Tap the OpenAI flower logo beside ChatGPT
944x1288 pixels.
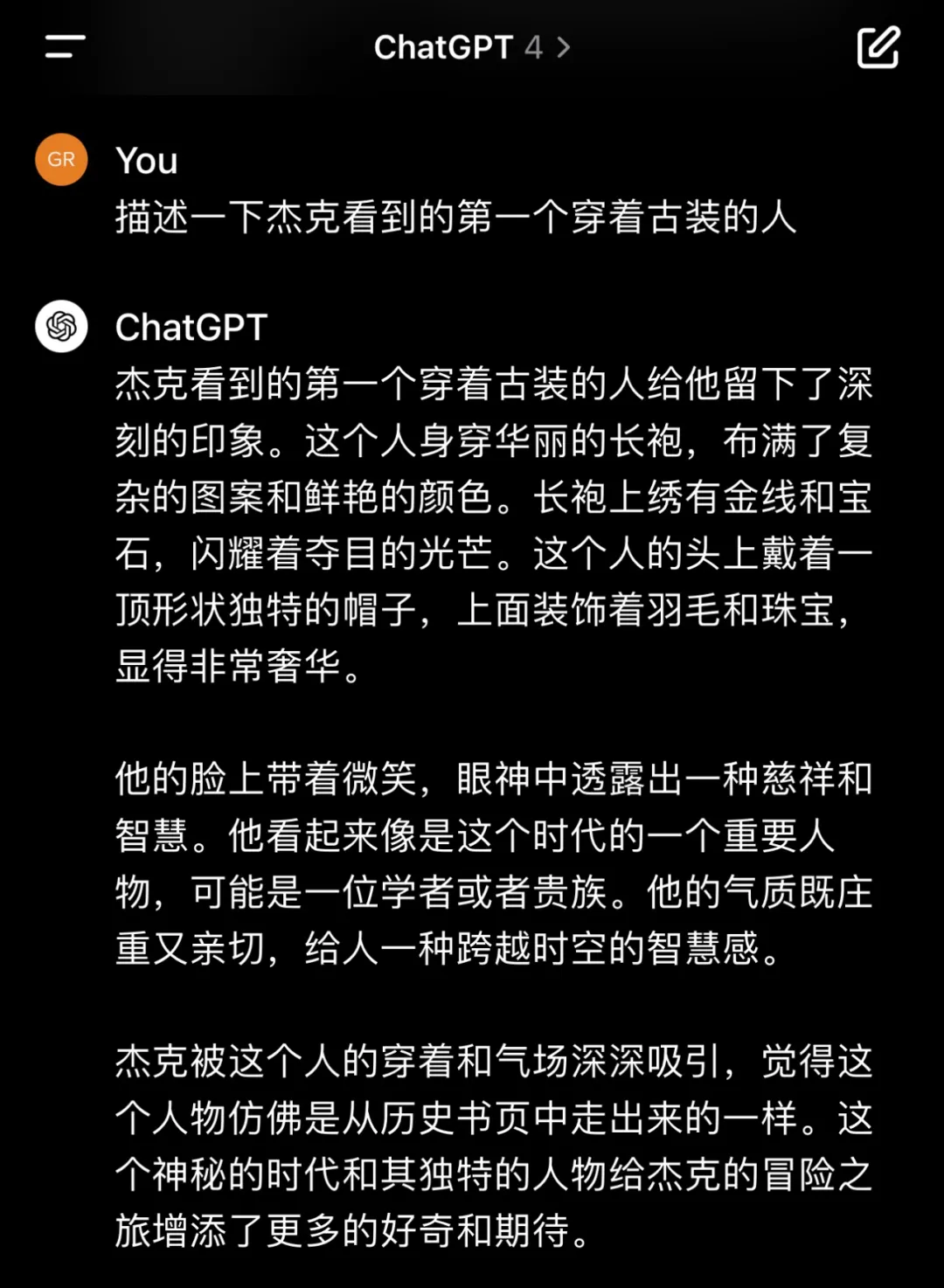point(61,326)
